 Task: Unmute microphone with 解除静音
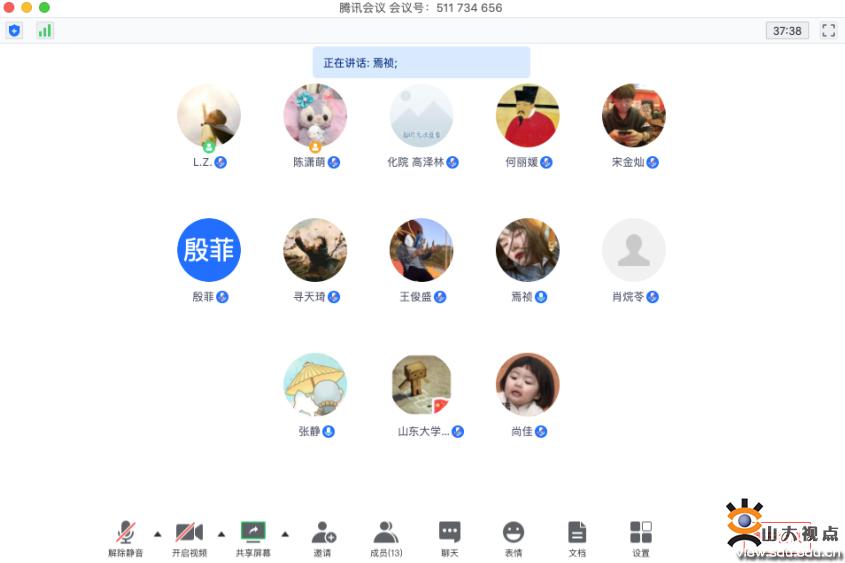coord(126,533)
